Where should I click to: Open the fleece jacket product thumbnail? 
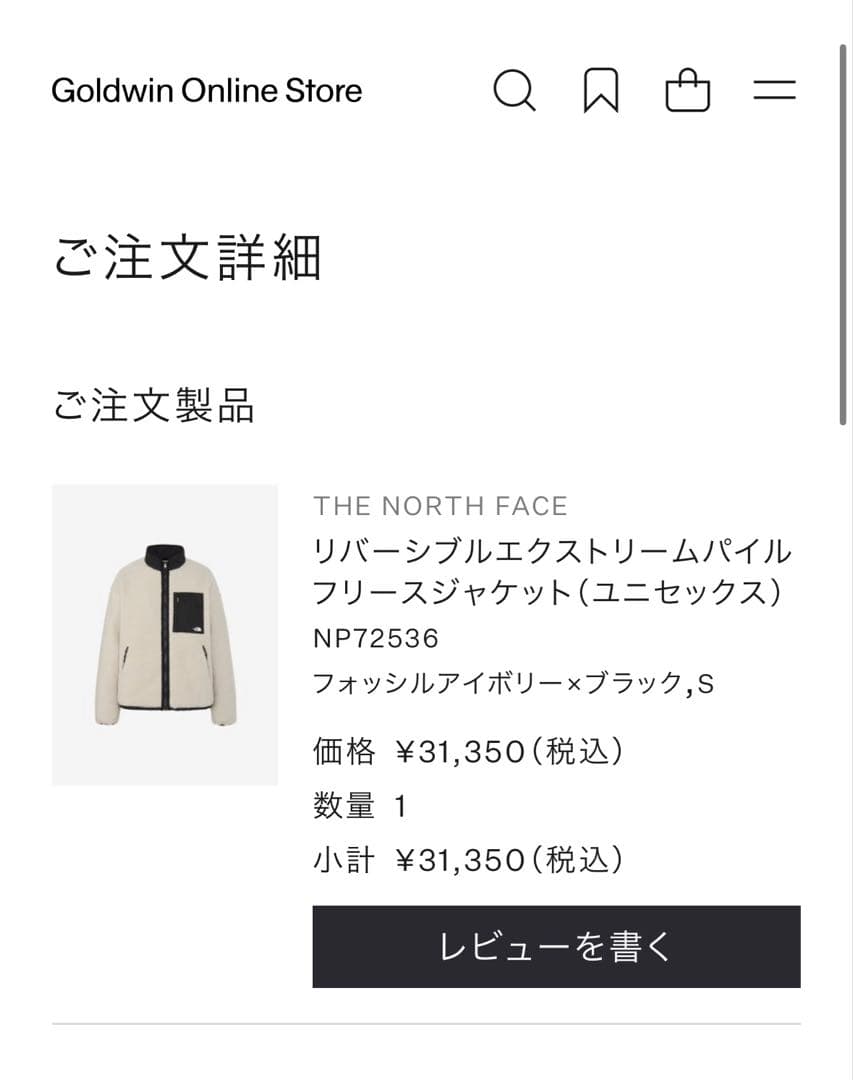[166, 634]
